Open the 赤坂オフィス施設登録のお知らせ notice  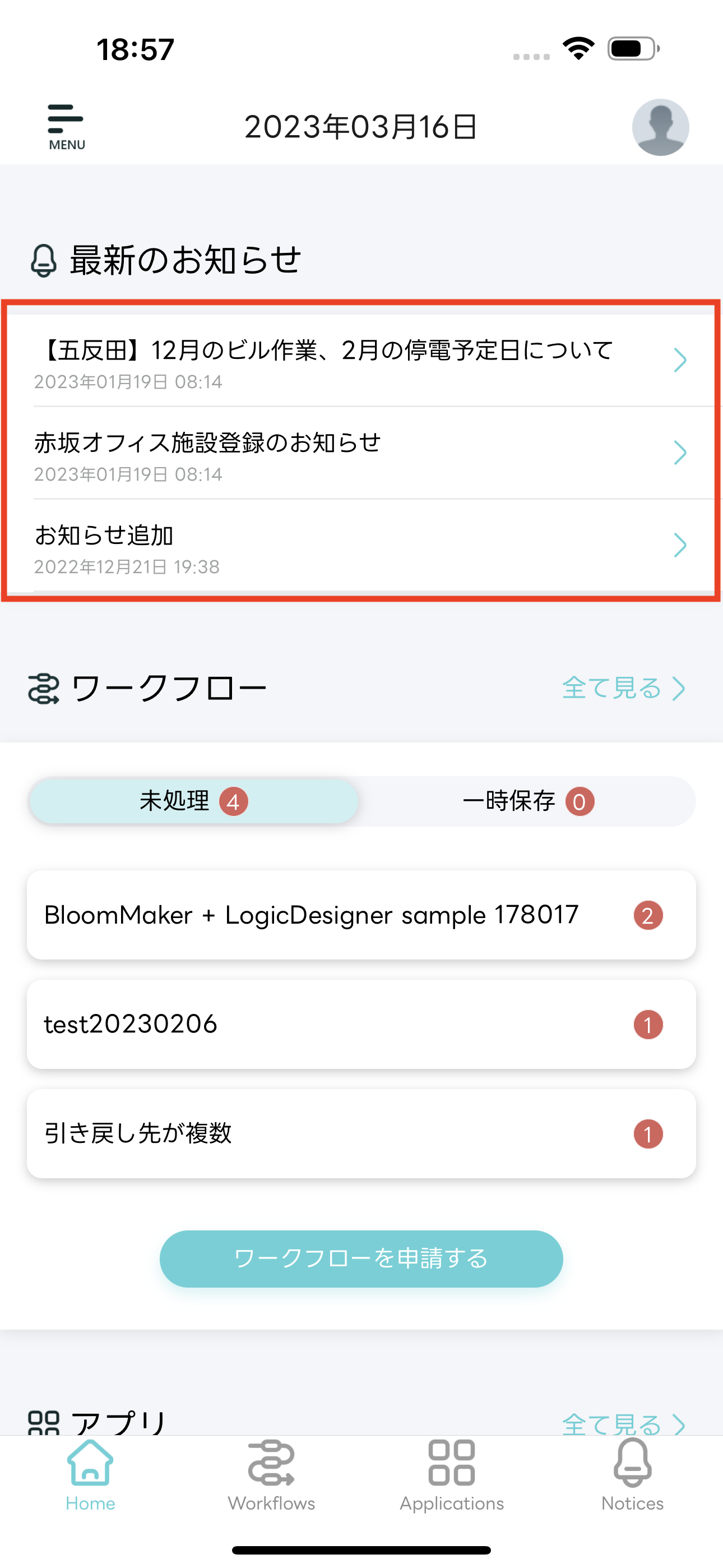click(x=360, y=454)
